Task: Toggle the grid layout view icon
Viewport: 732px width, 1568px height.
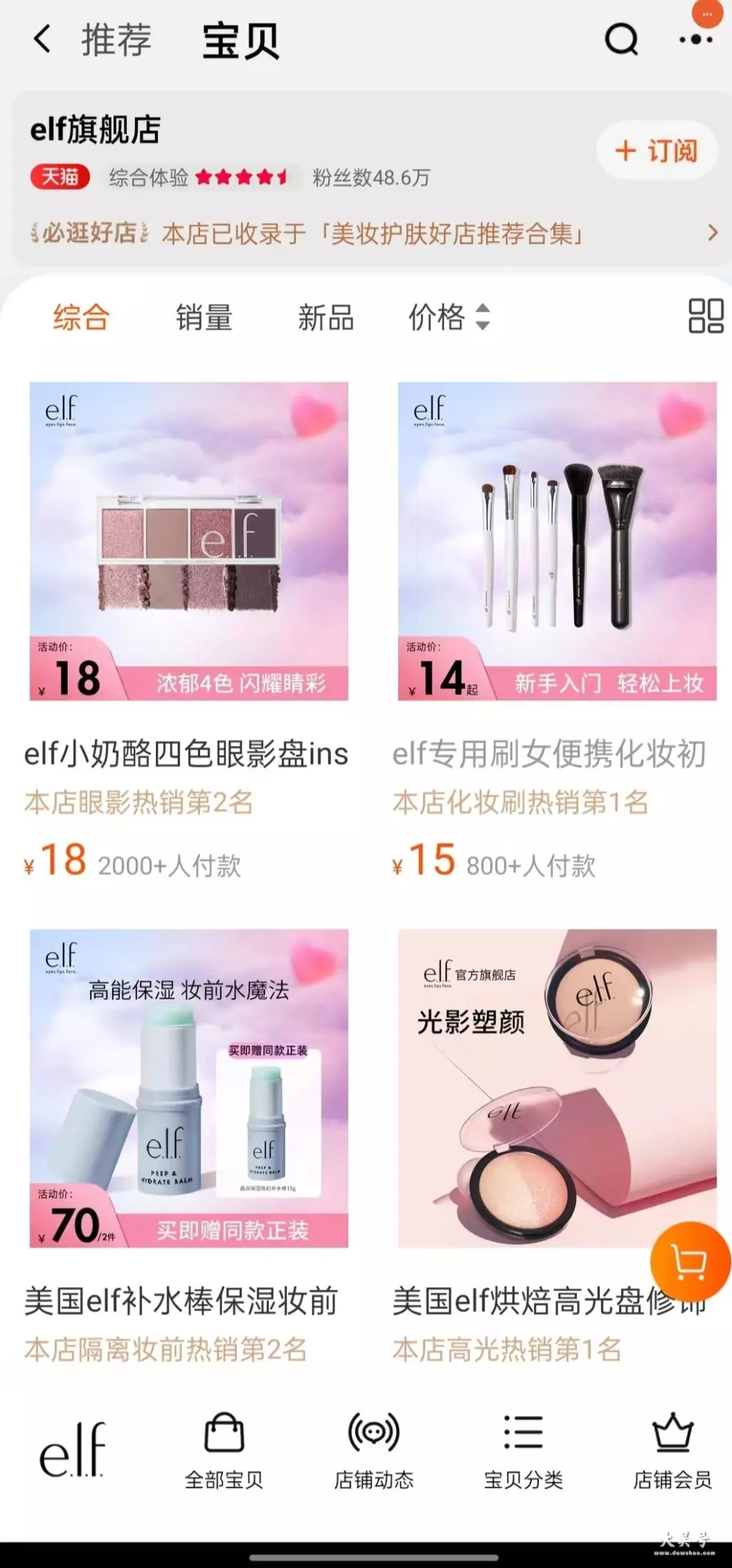Action: click(706, 317)
